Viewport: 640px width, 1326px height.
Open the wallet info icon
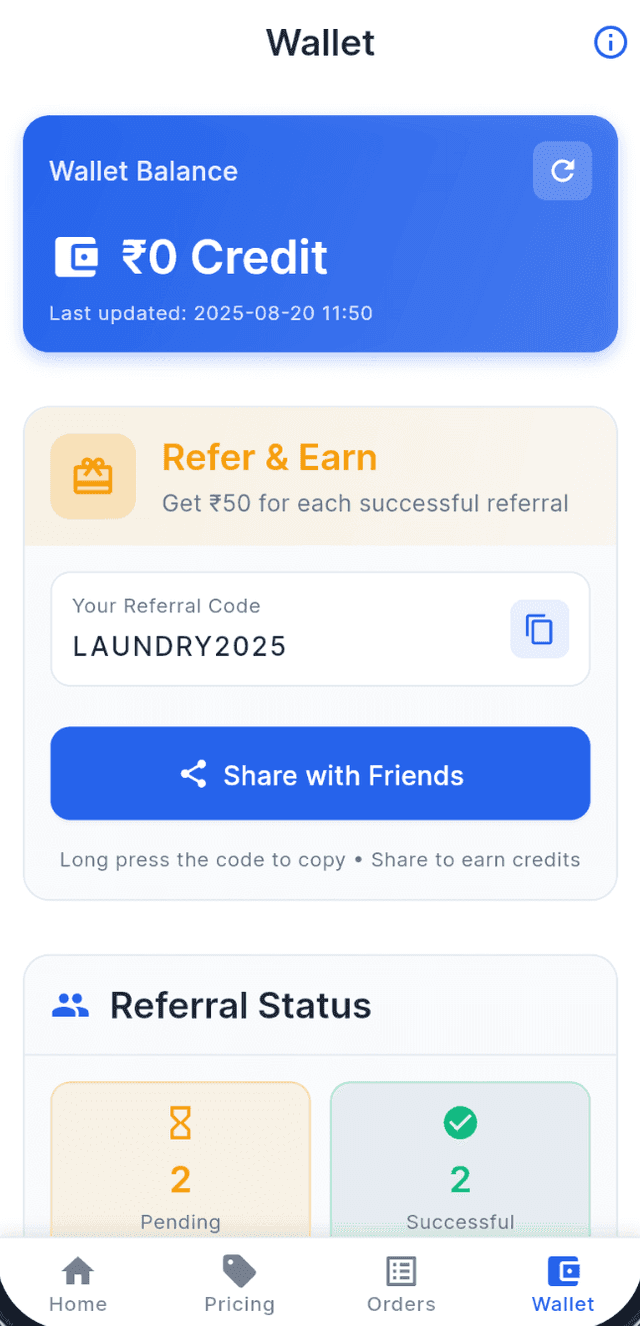click(610, 42)
